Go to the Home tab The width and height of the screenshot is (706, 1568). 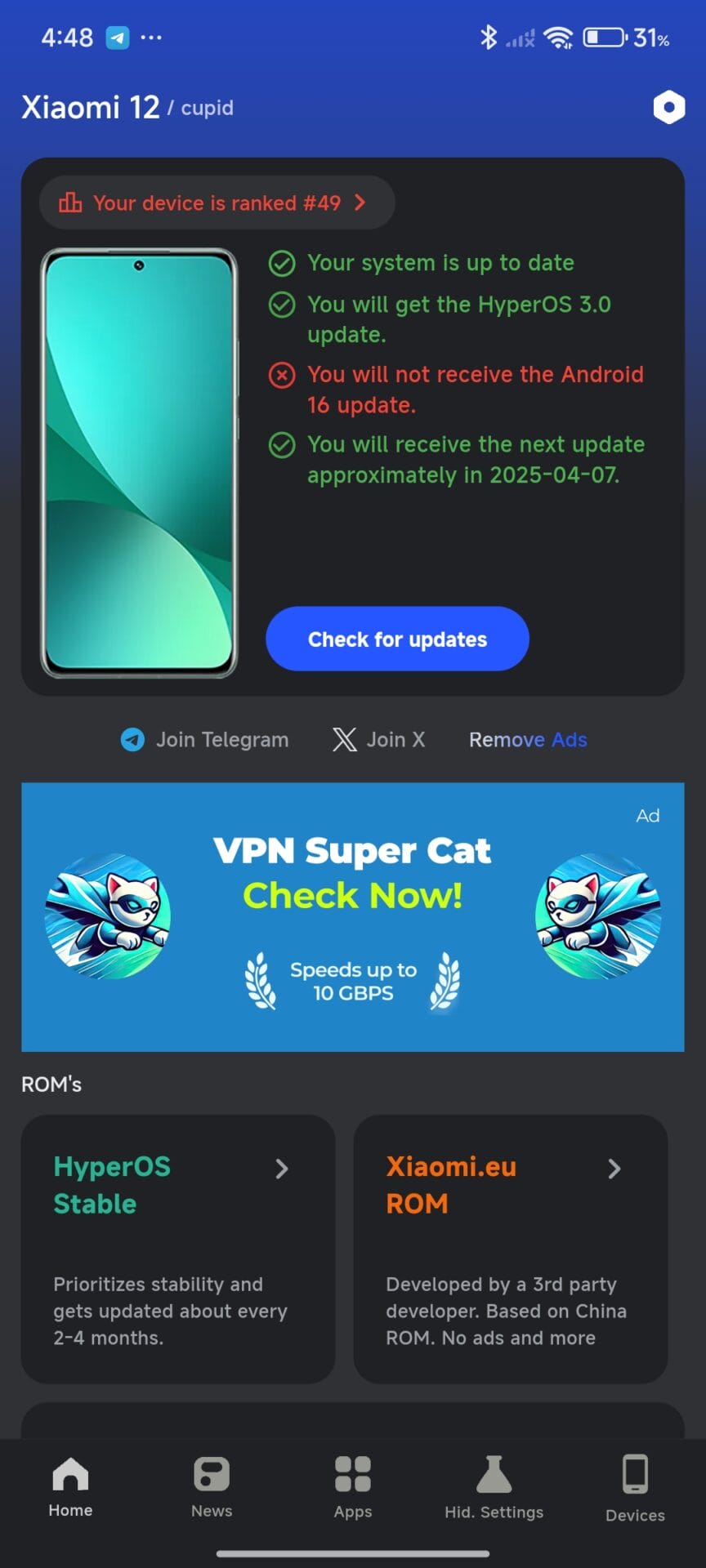click(70, 1488)
